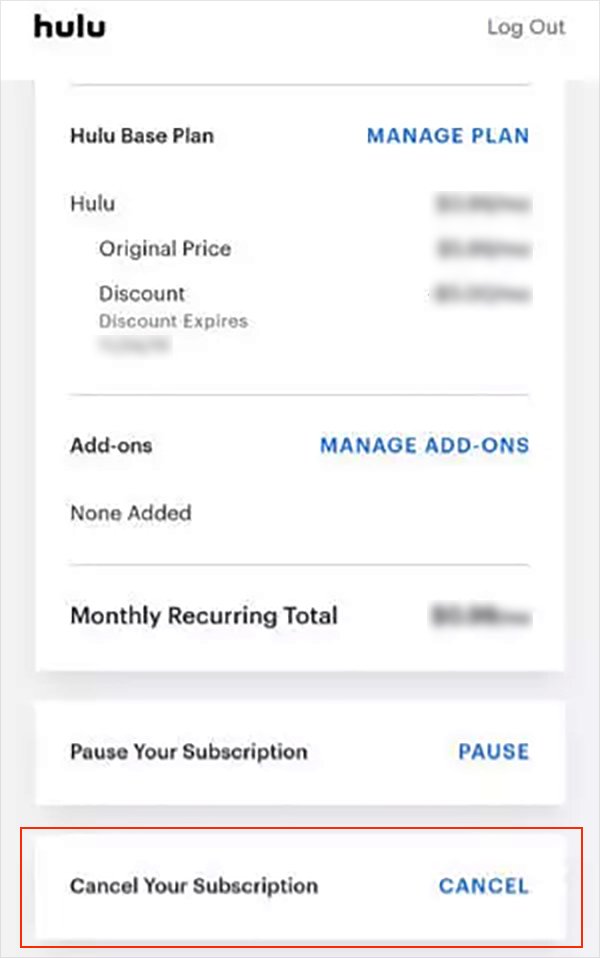Pause your subscription
Viewport: 600px width, 958px height.
493,752
